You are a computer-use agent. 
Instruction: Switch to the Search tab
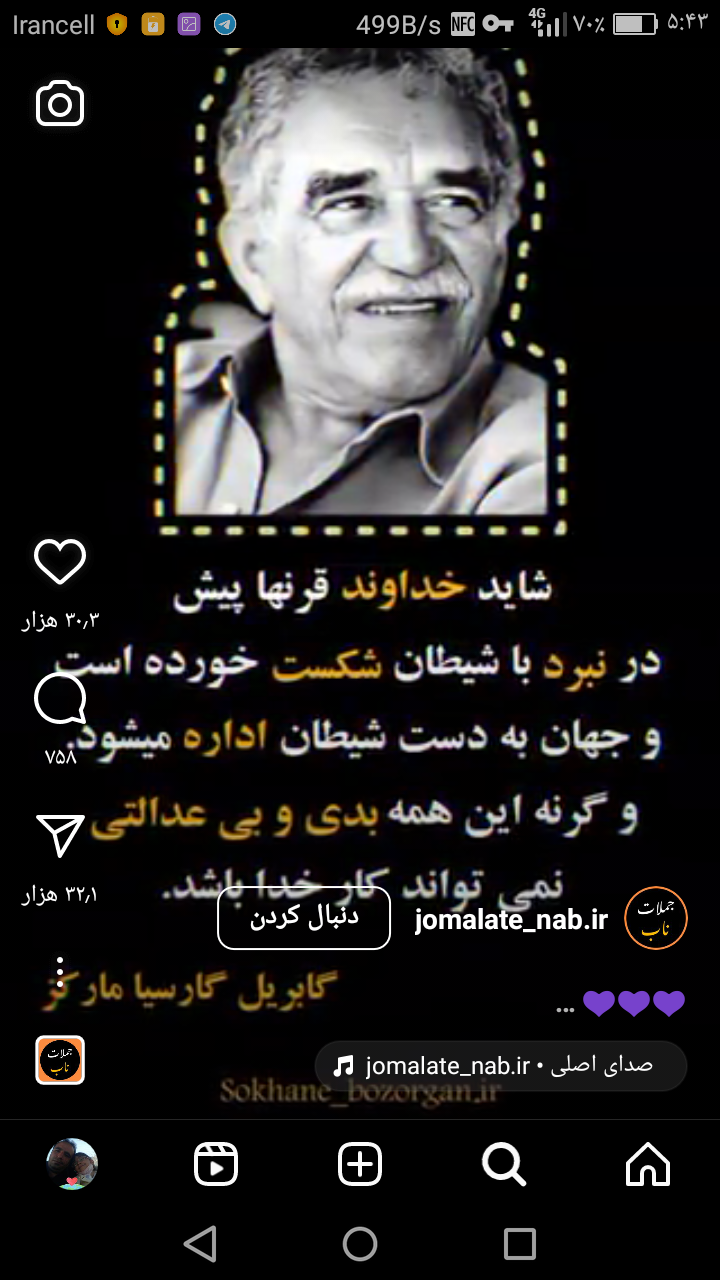coord(503,1164)
